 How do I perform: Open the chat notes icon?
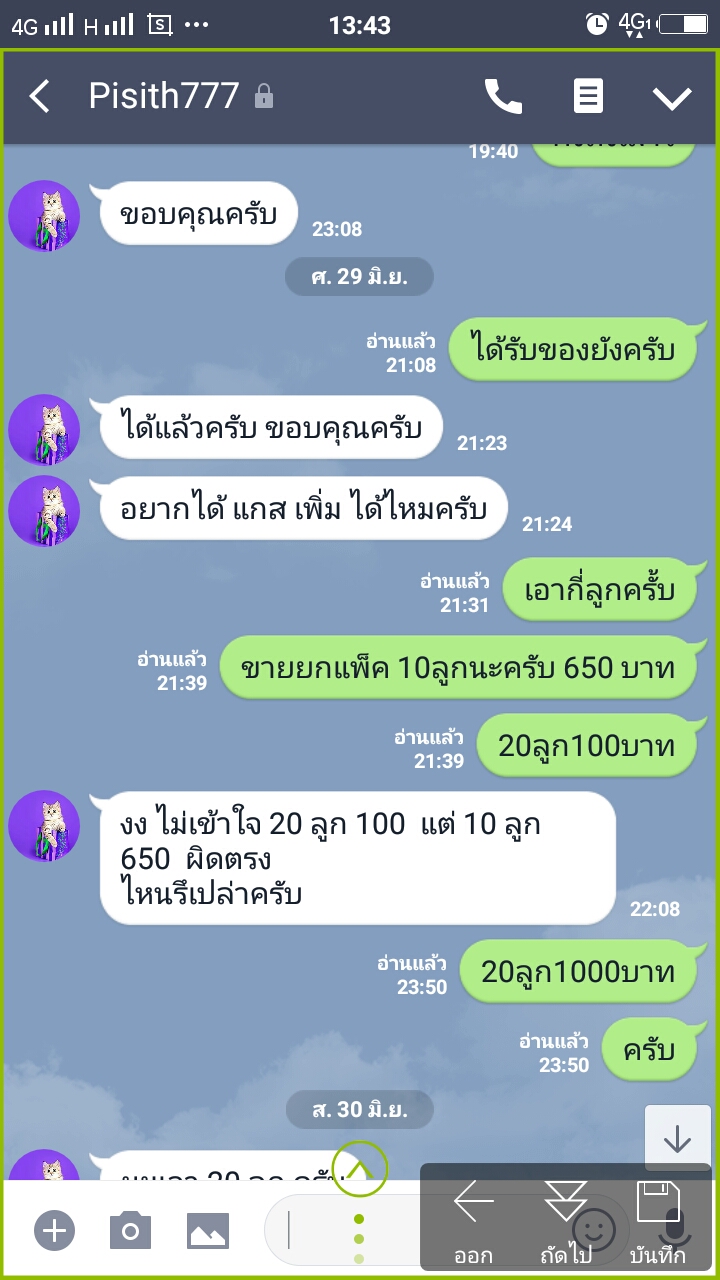click(588, 97)
